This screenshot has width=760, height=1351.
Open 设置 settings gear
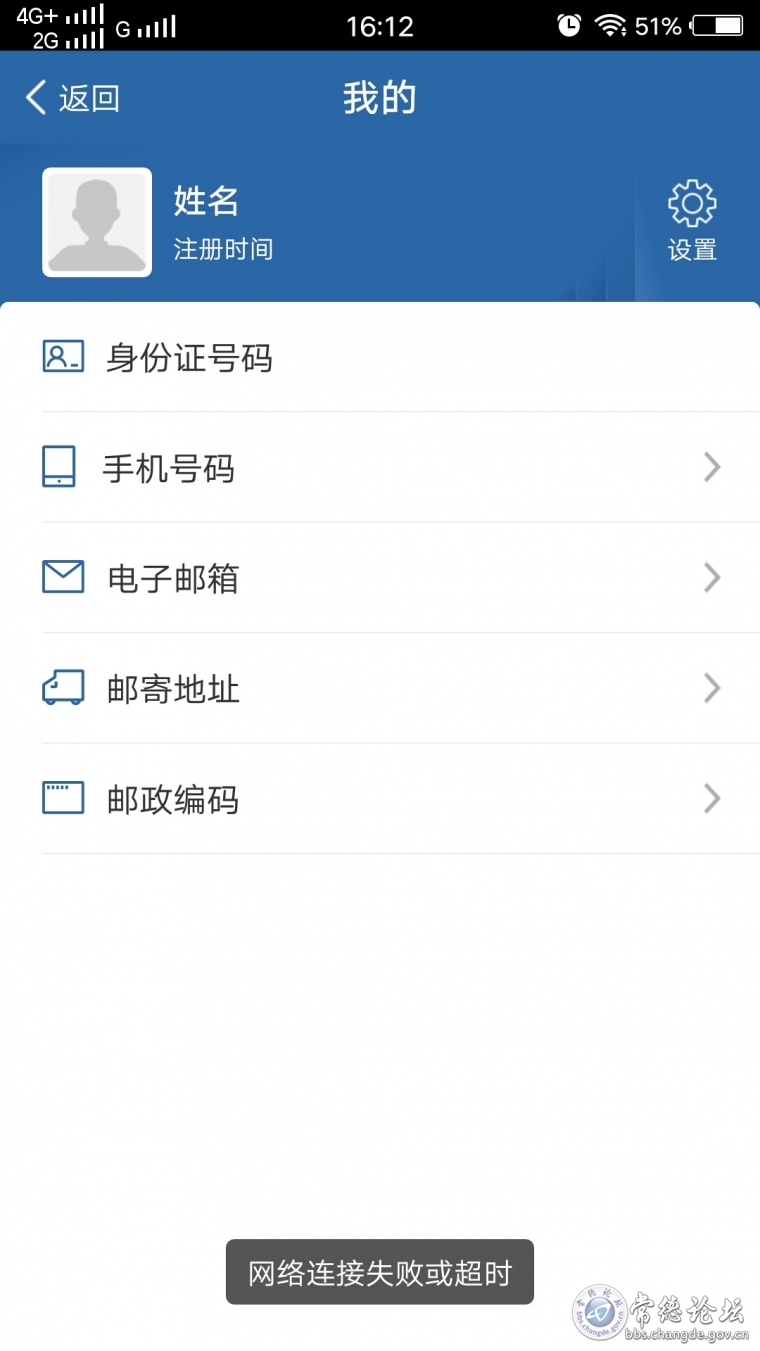[692, 221]
